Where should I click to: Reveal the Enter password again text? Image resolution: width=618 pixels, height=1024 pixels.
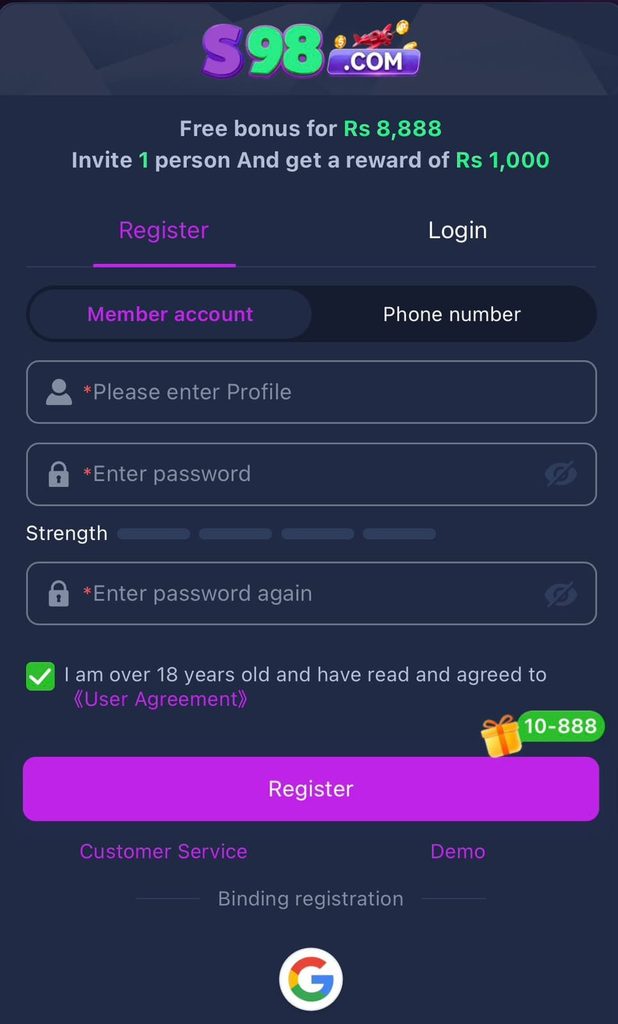pyautogui.click(x=561, y=594)
